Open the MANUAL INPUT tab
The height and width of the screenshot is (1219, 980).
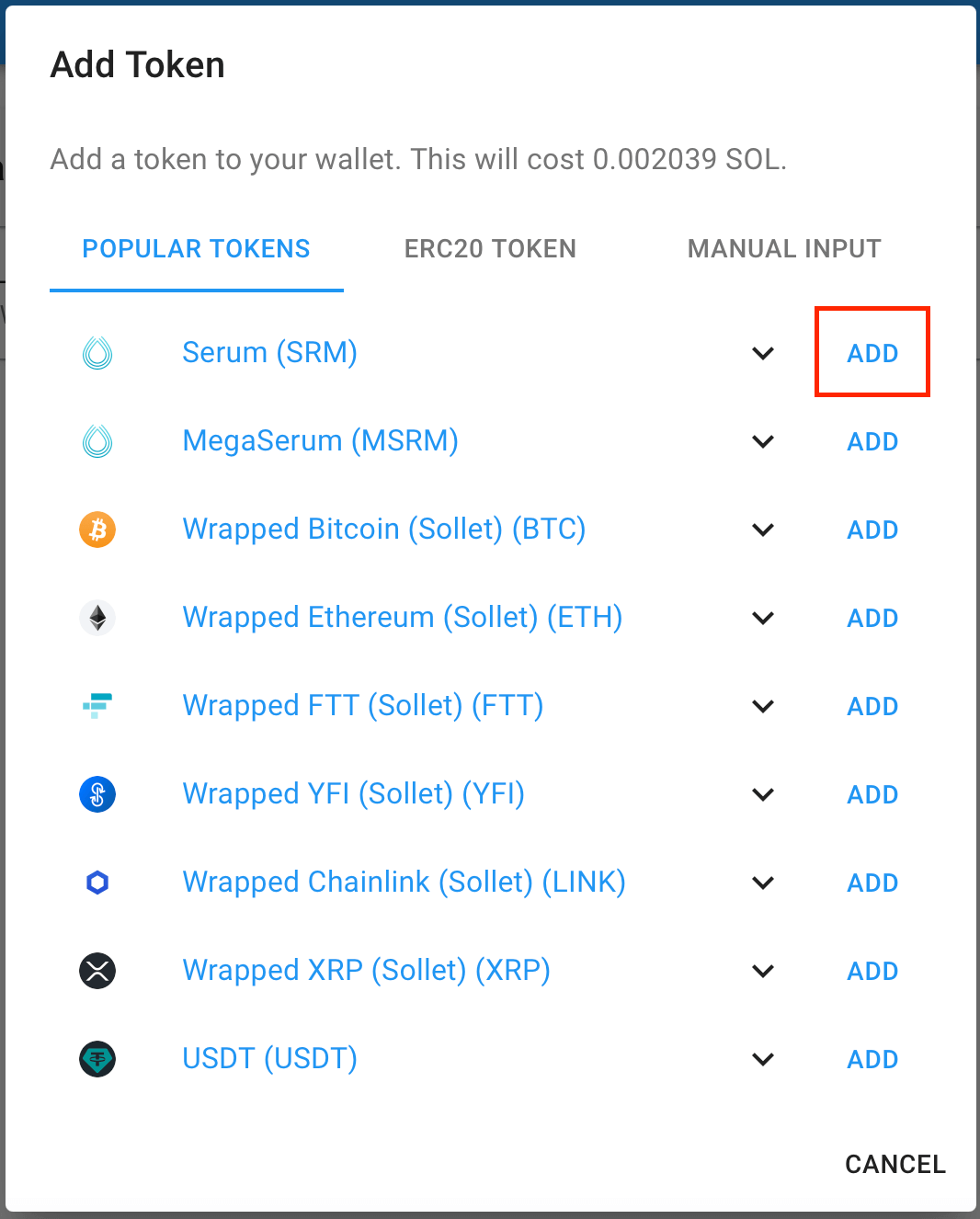point(784,248)
